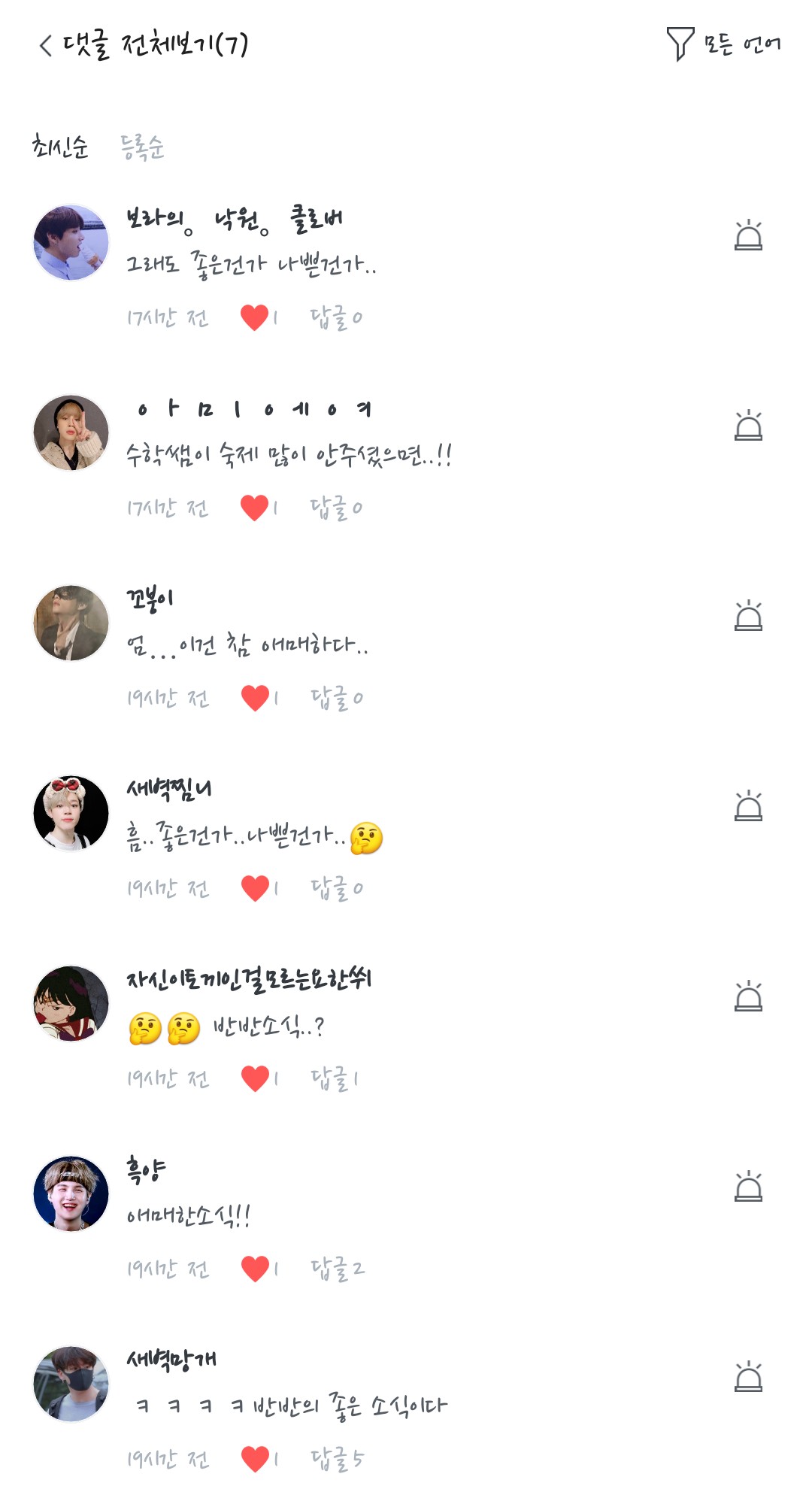Open 새벽망개's profile avatar
Screen dimensions: 812x1492
coord(71,1384)
